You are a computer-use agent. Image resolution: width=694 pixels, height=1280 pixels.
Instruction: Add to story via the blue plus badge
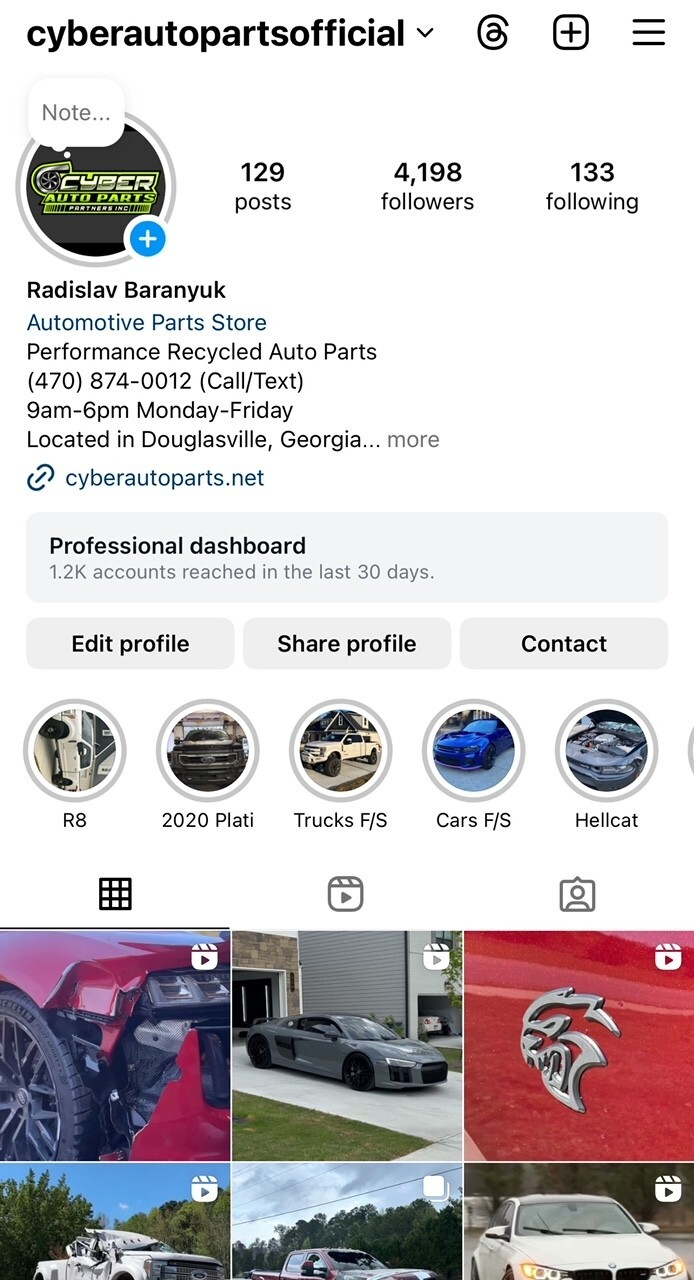click(x=147, y=239)
